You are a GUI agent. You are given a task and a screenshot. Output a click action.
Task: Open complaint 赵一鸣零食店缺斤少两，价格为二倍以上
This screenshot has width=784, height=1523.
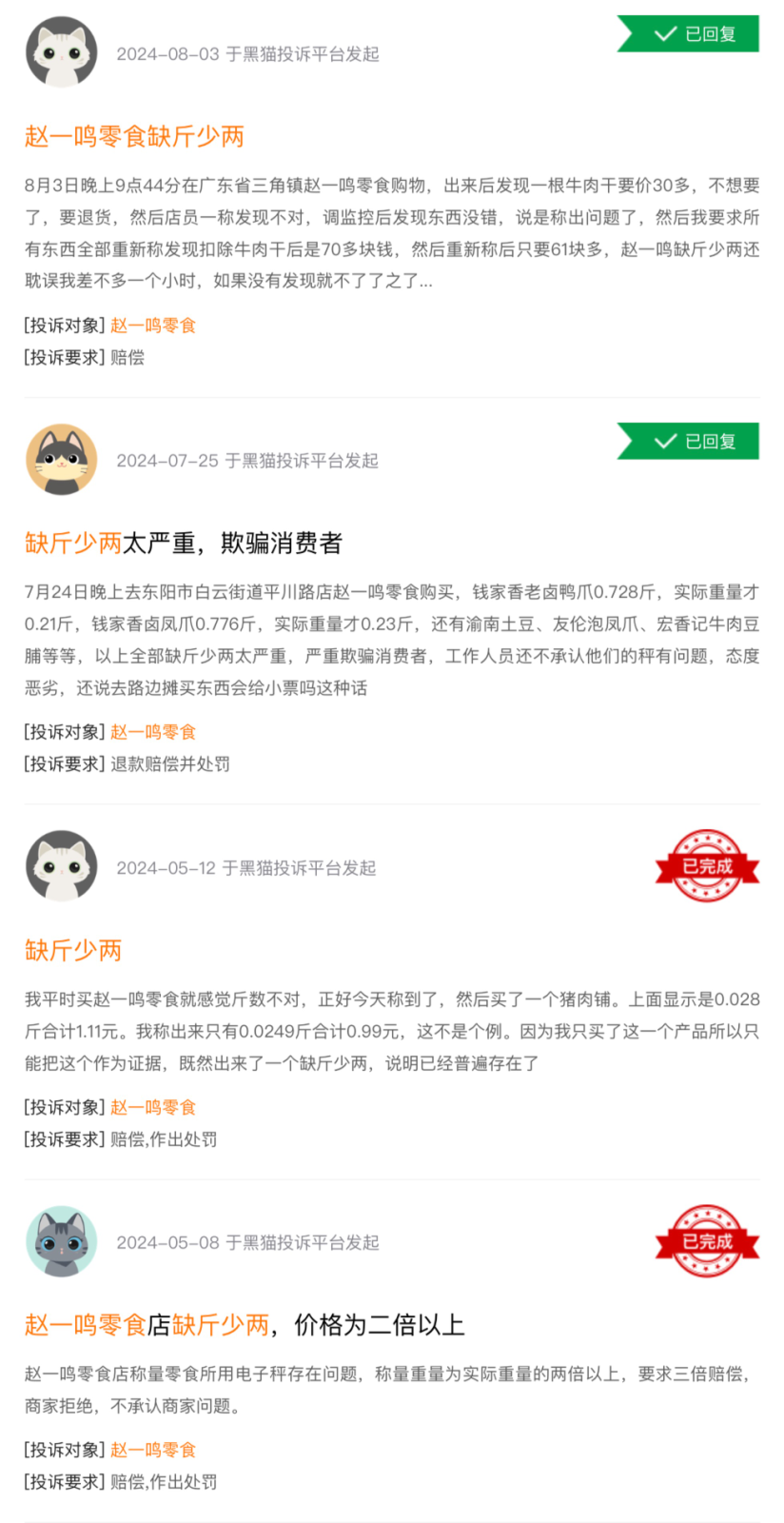pos(244,1325)
